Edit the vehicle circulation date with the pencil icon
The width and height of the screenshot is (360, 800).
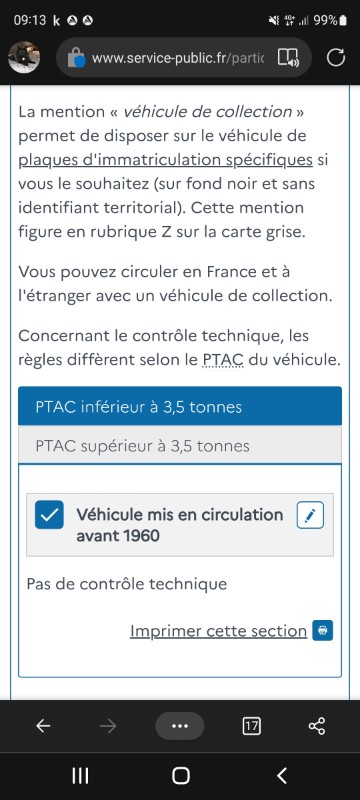coord(310,515)
